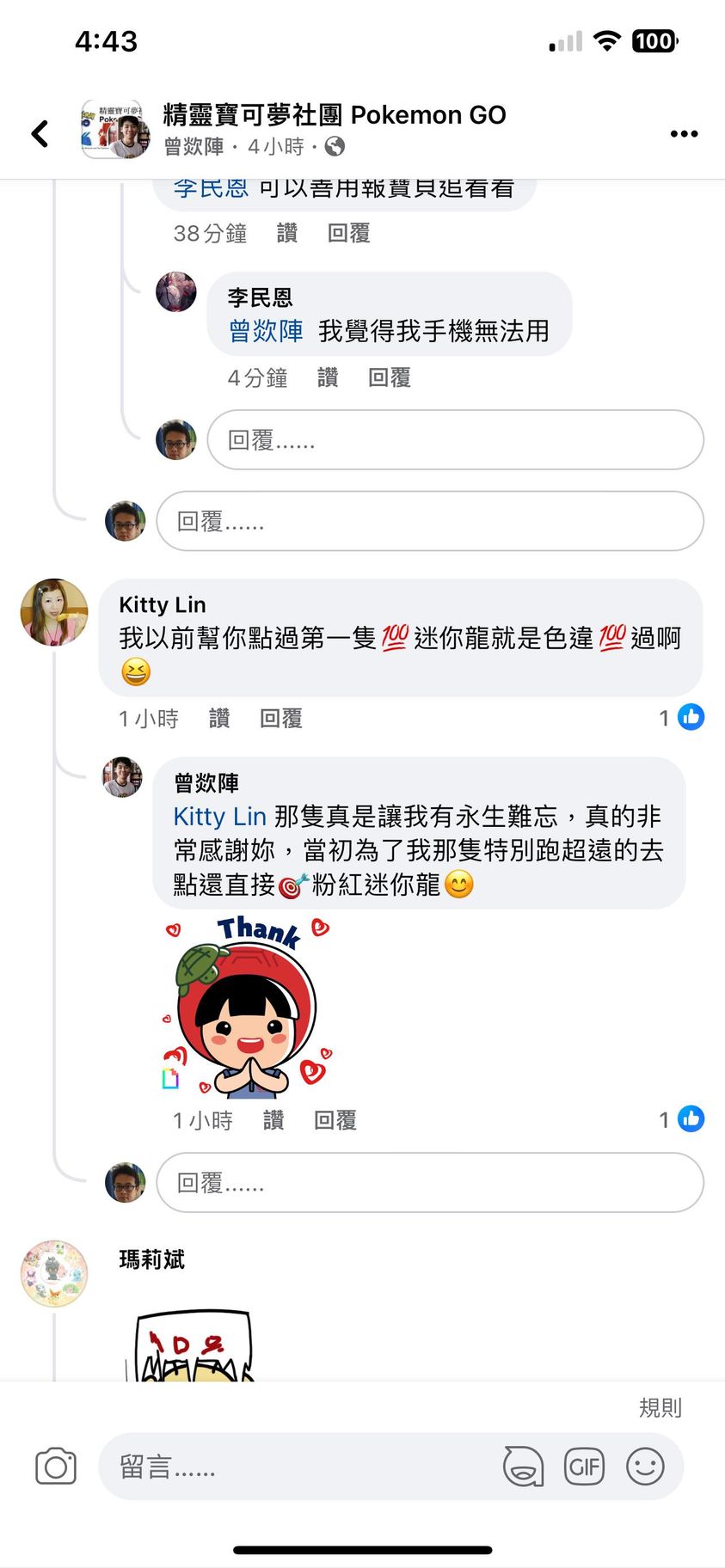Like 李民恩's 4分鐘 reply

(328, 377)
